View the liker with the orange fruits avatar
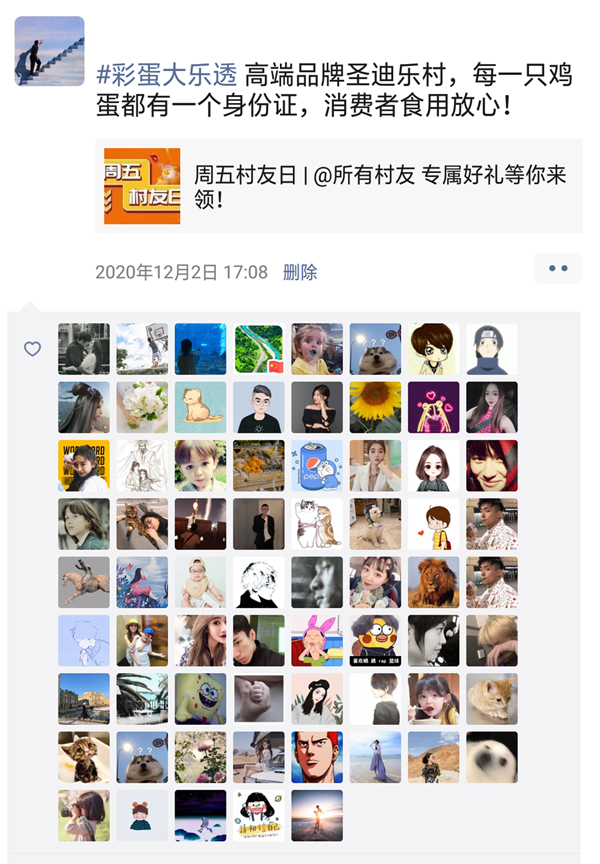 [x=259, y=466]
